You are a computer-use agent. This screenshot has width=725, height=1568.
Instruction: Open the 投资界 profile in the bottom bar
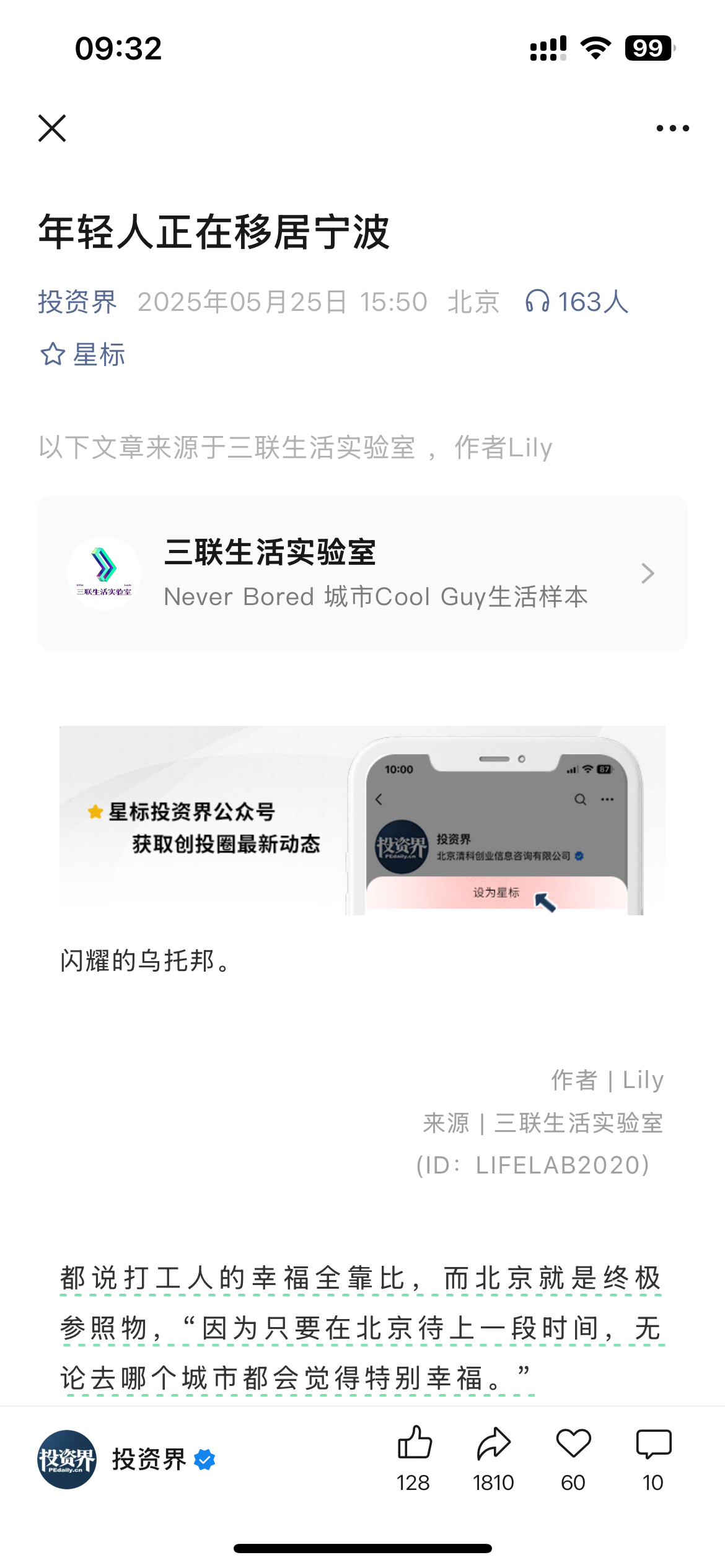coord(127,1460)
